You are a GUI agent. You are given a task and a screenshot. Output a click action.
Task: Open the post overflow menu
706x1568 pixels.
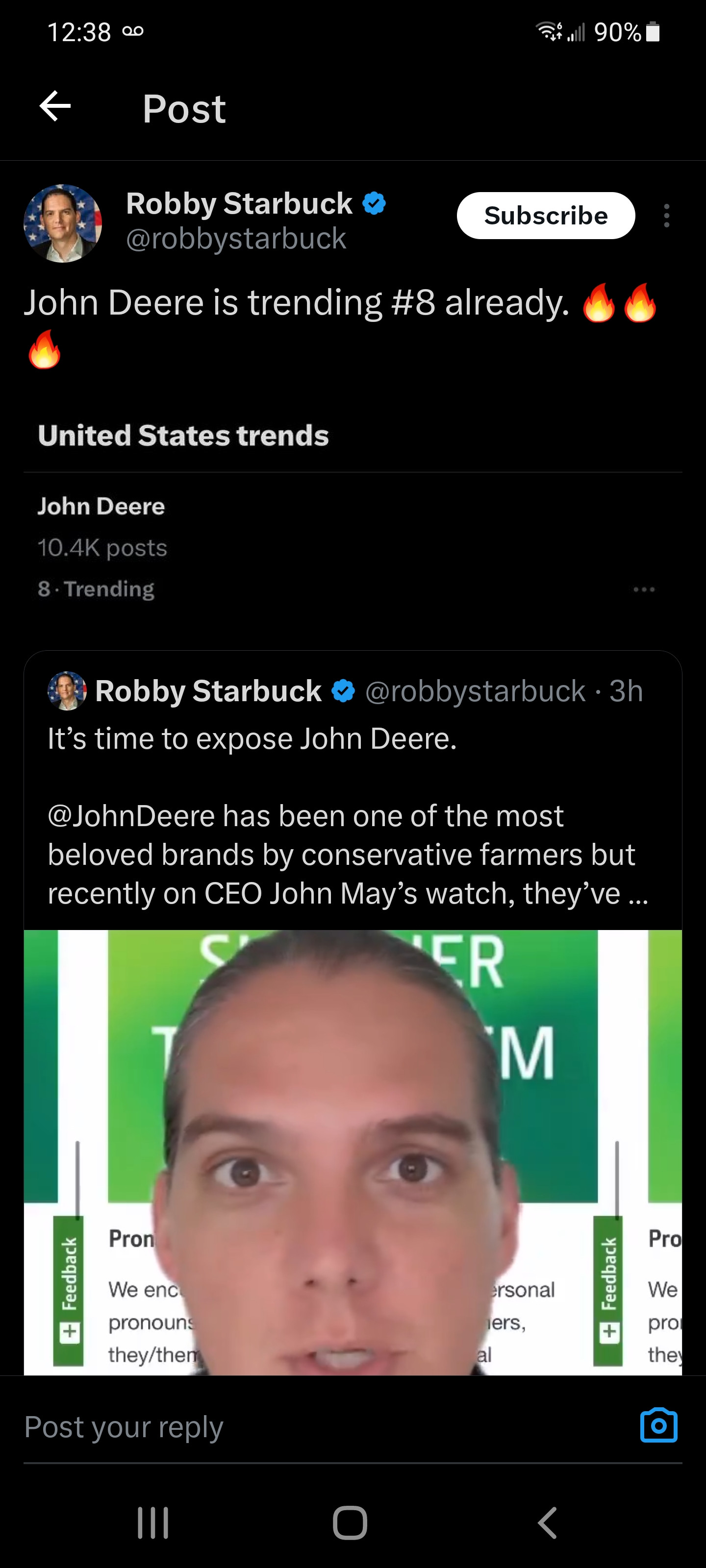(666, 216)
